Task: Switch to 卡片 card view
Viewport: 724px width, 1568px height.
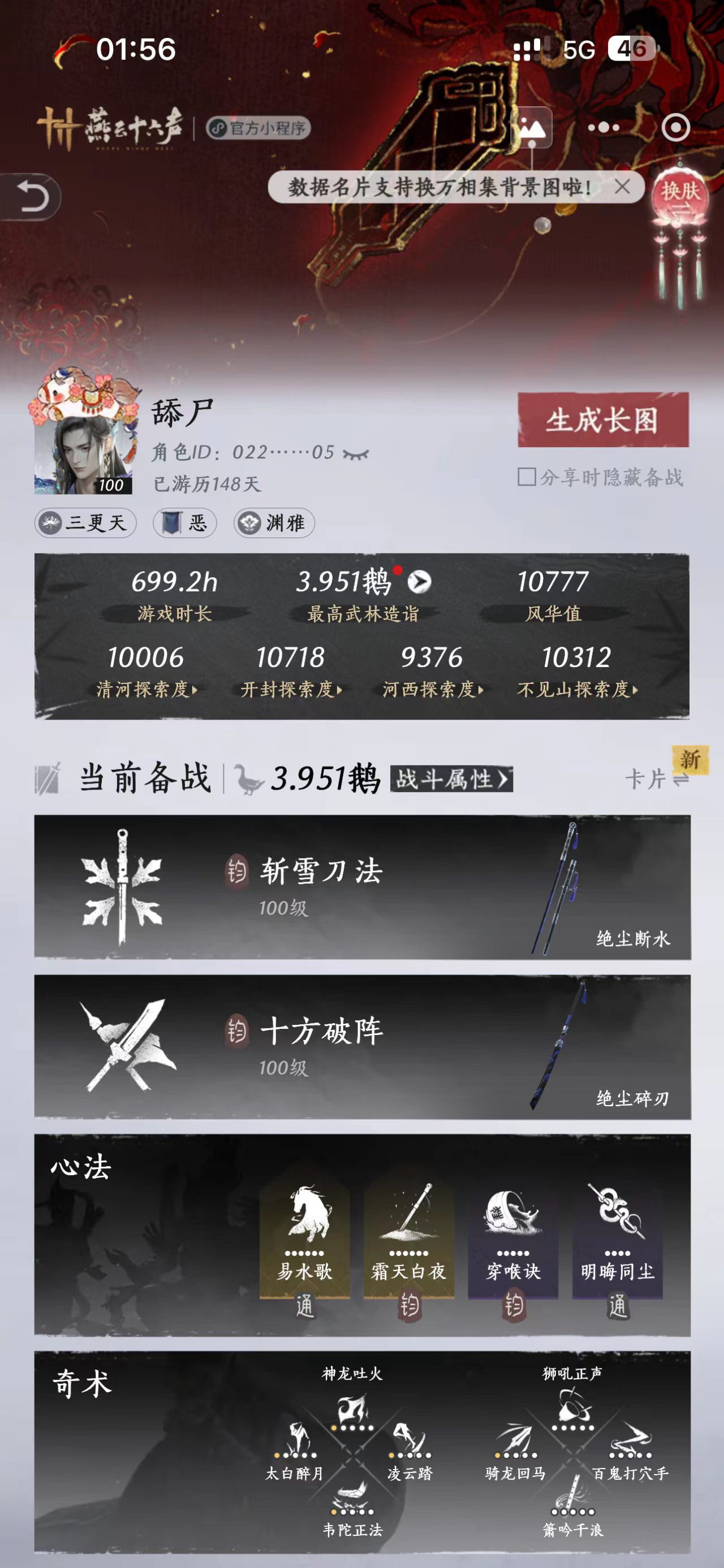Action: tap(656, 779)
